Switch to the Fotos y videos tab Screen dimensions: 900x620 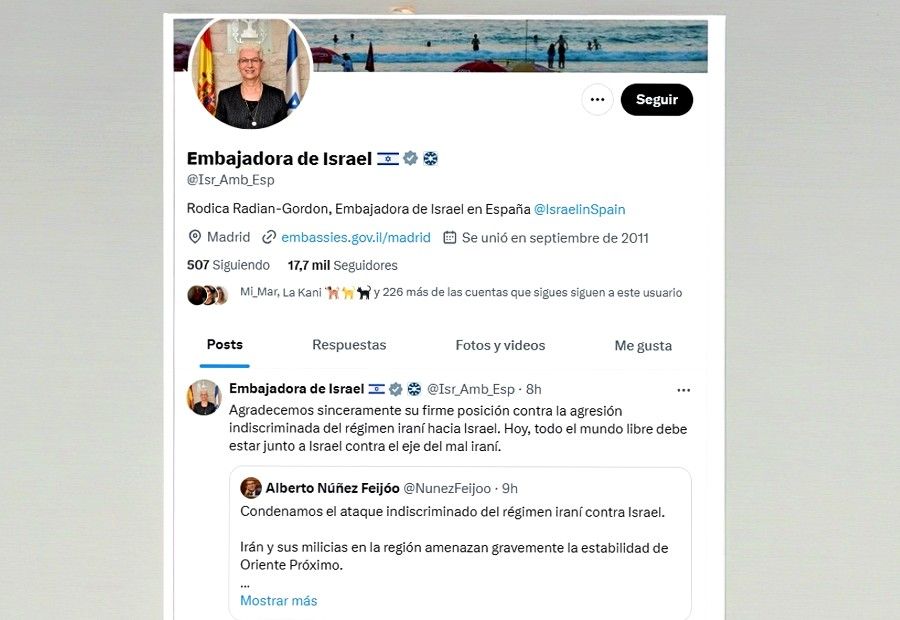(x=500, y=345)
